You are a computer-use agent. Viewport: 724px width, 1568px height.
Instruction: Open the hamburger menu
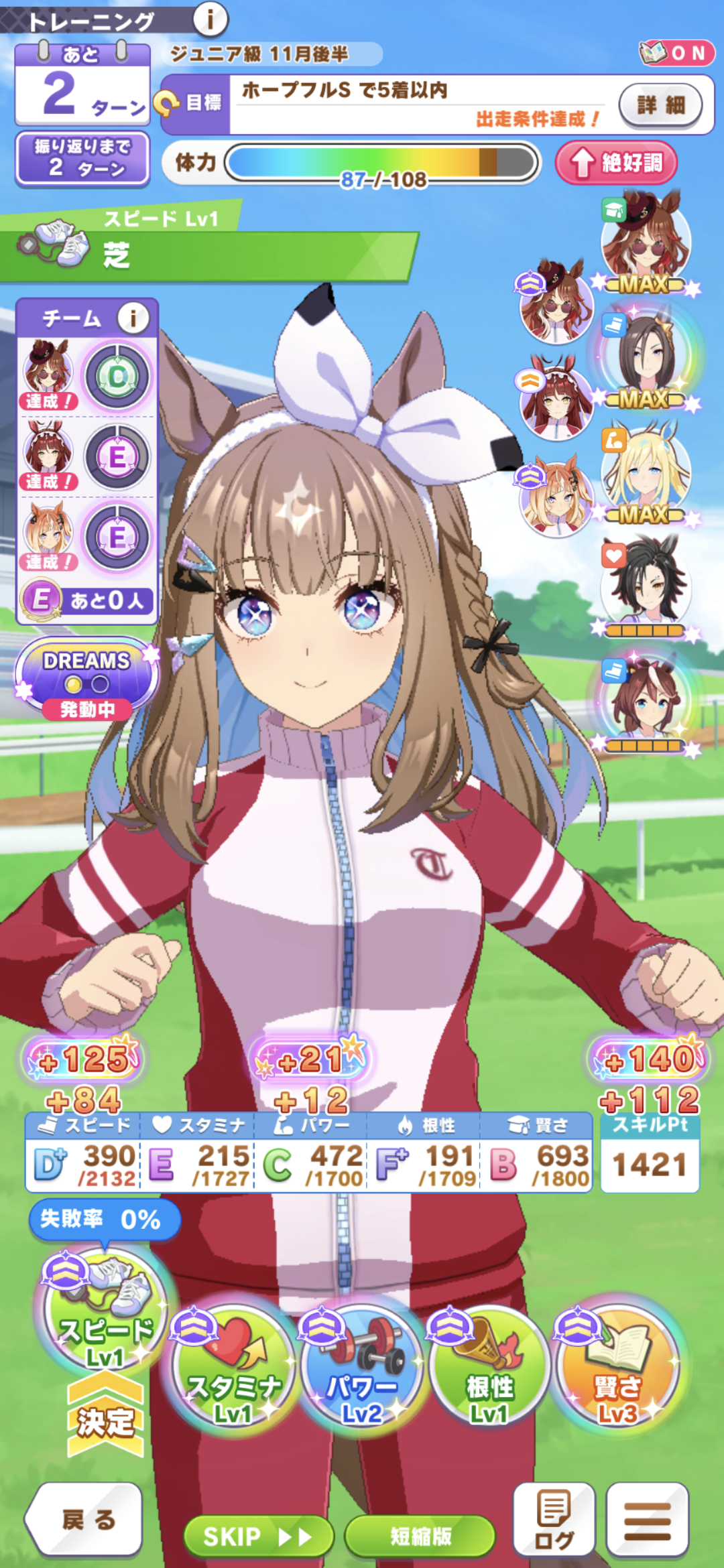click(647, 1519)
